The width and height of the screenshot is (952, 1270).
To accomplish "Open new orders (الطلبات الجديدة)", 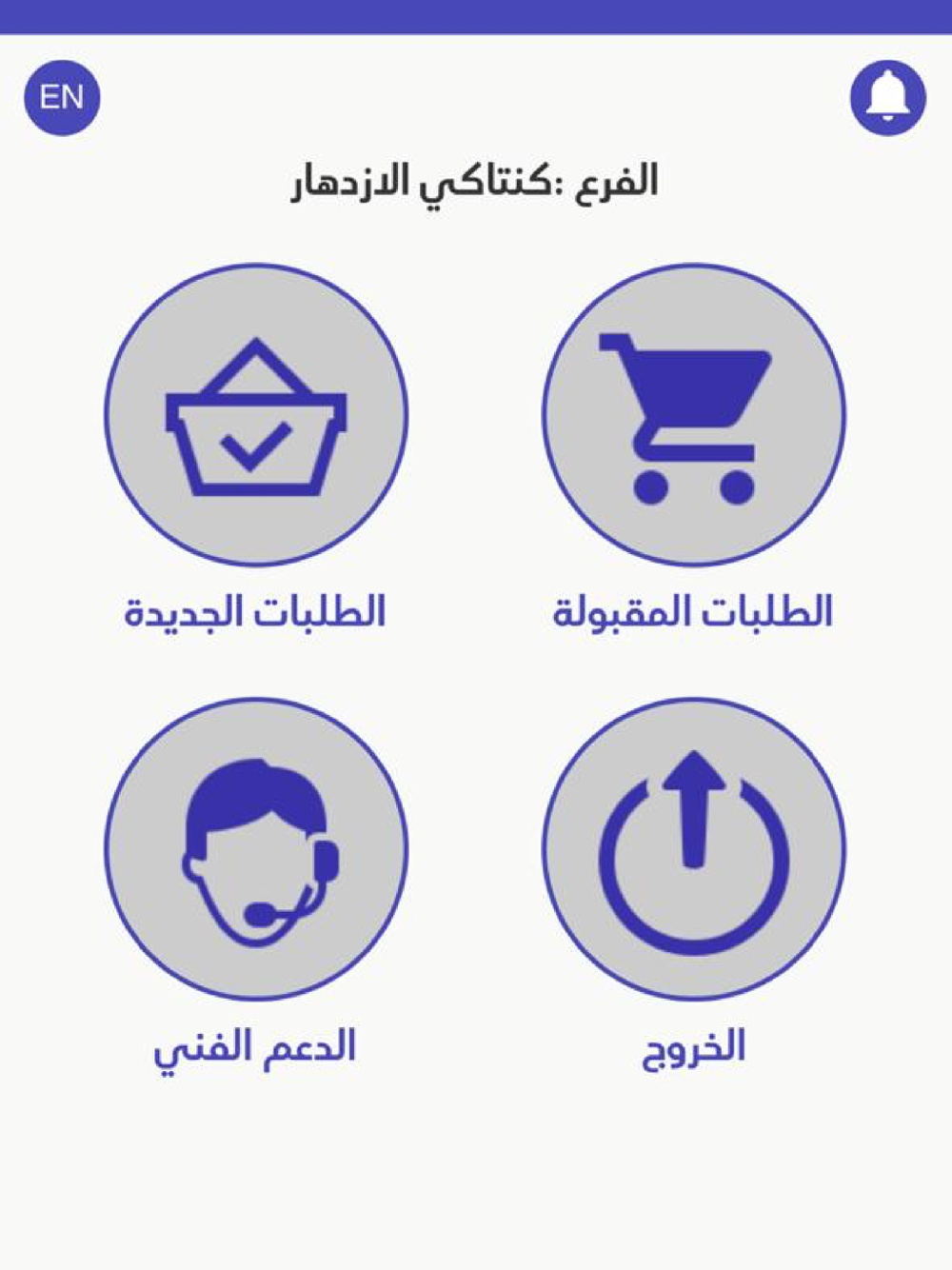I will 256,415.
